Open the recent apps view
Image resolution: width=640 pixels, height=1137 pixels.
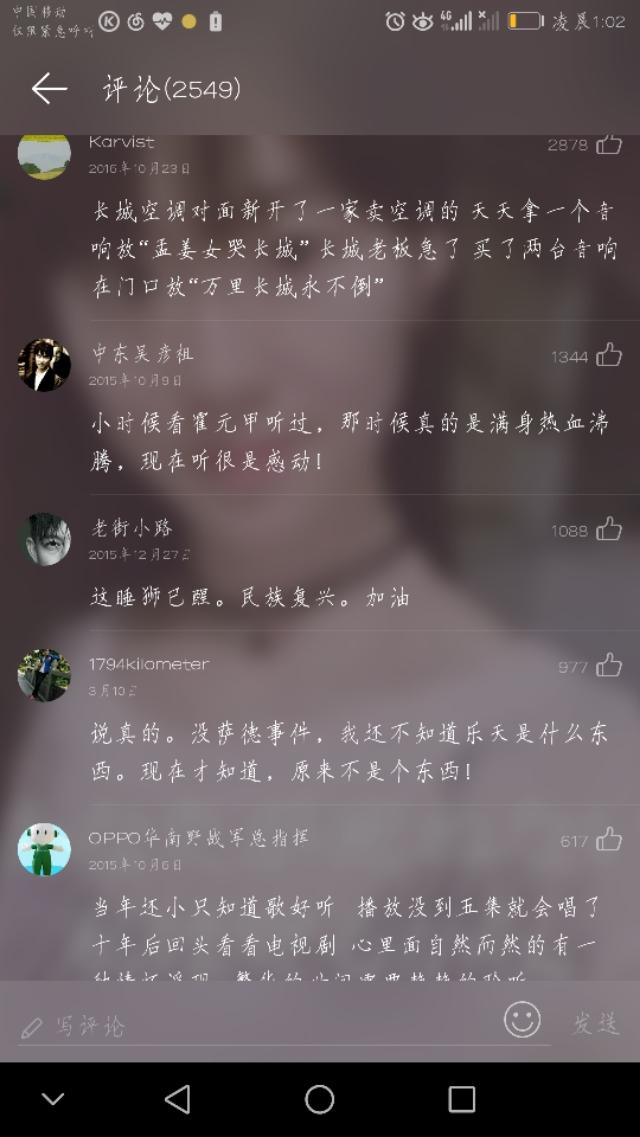coord(461,1099)
